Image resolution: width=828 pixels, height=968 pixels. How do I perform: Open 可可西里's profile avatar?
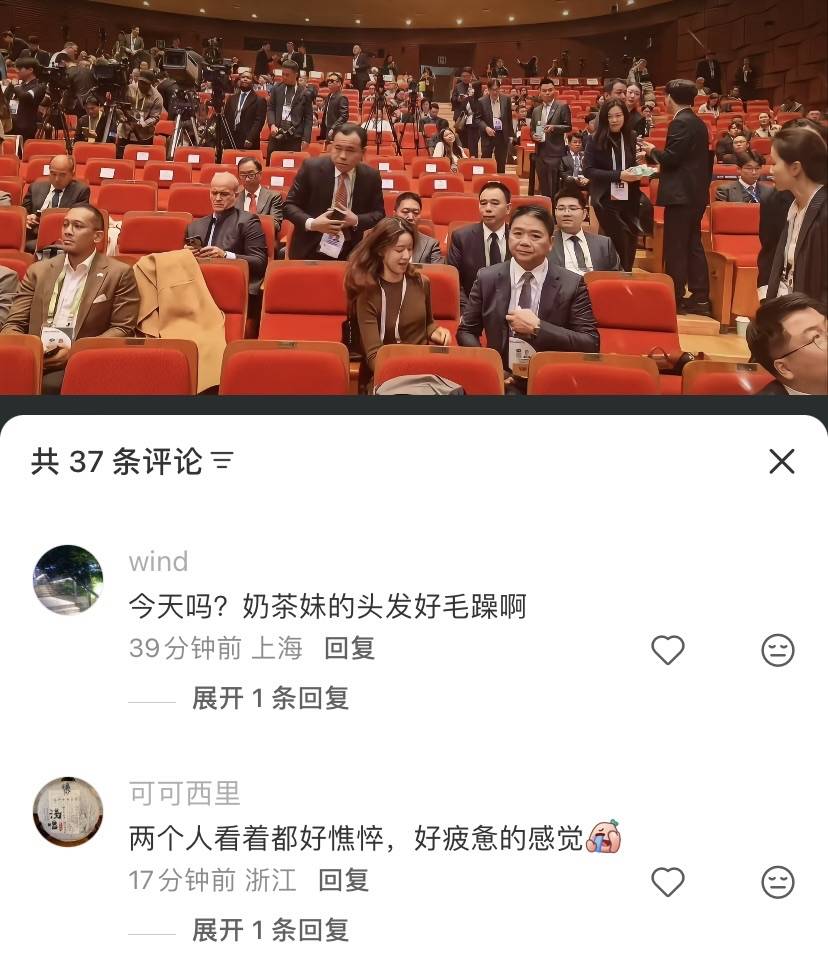pyautogui.click(x=68, y=812)
